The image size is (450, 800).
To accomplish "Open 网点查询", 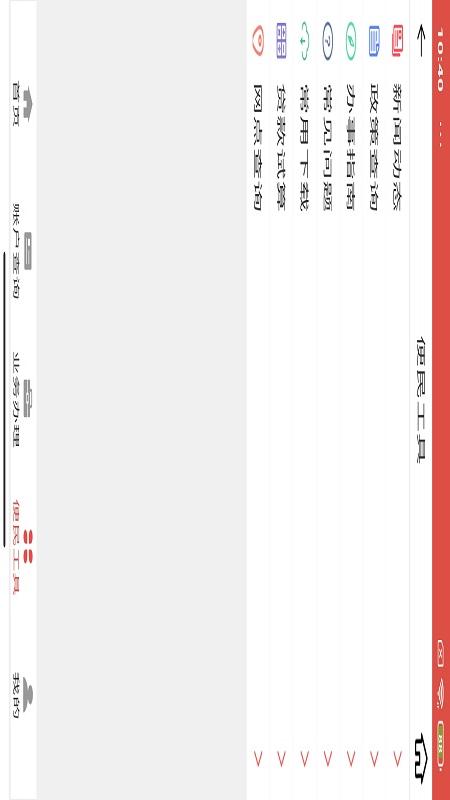I will point(258,400).
